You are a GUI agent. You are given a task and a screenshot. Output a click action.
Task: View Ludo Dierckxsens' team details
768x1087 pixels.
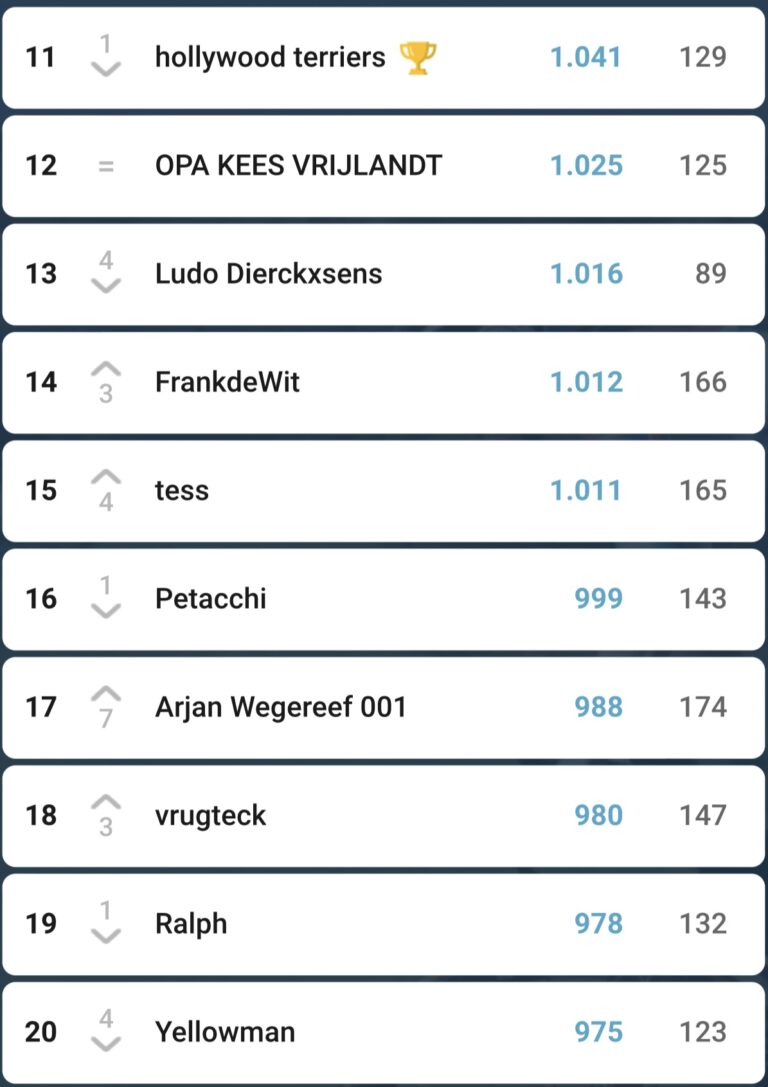tap(268, 274)
